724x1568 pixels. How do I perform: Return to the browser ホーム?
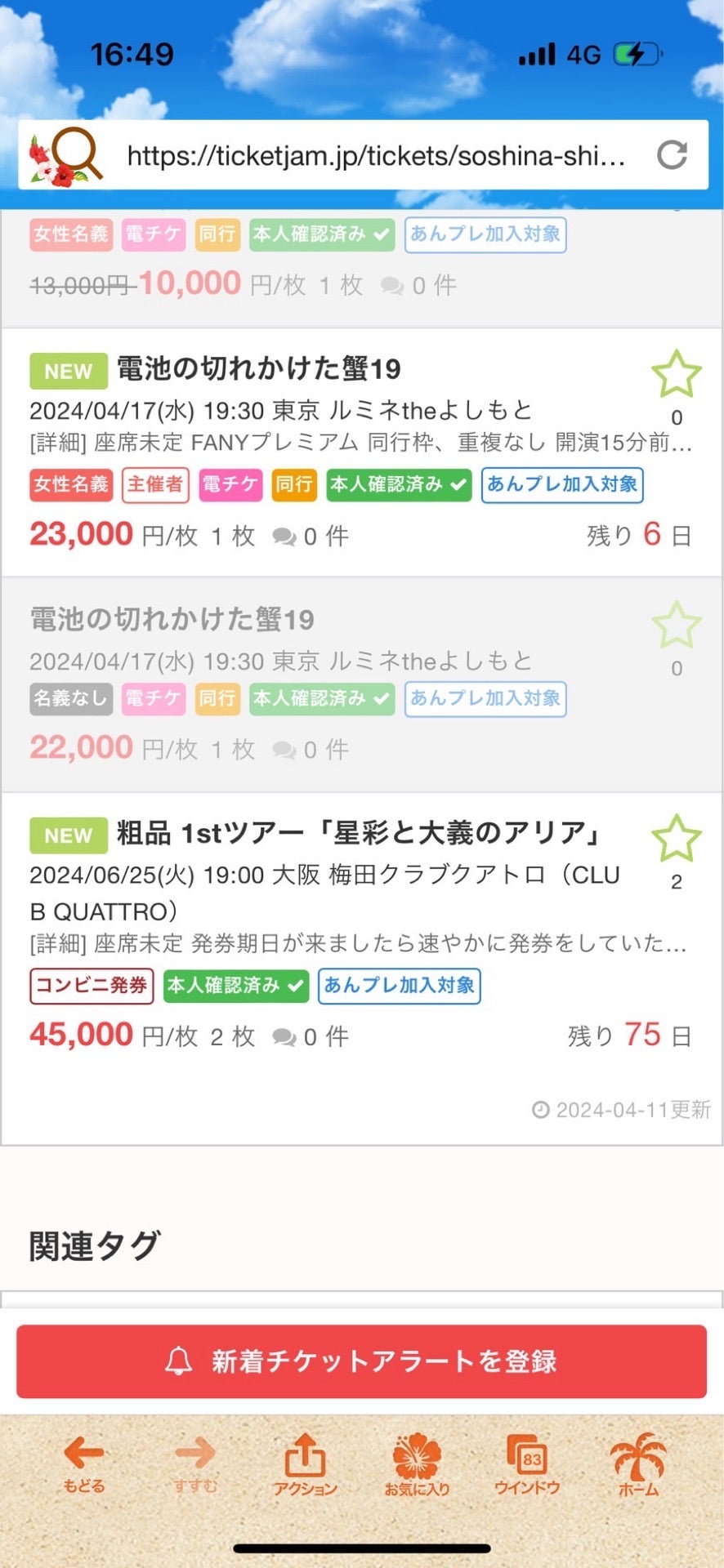pyautogui.click(x=638, y=1464)
